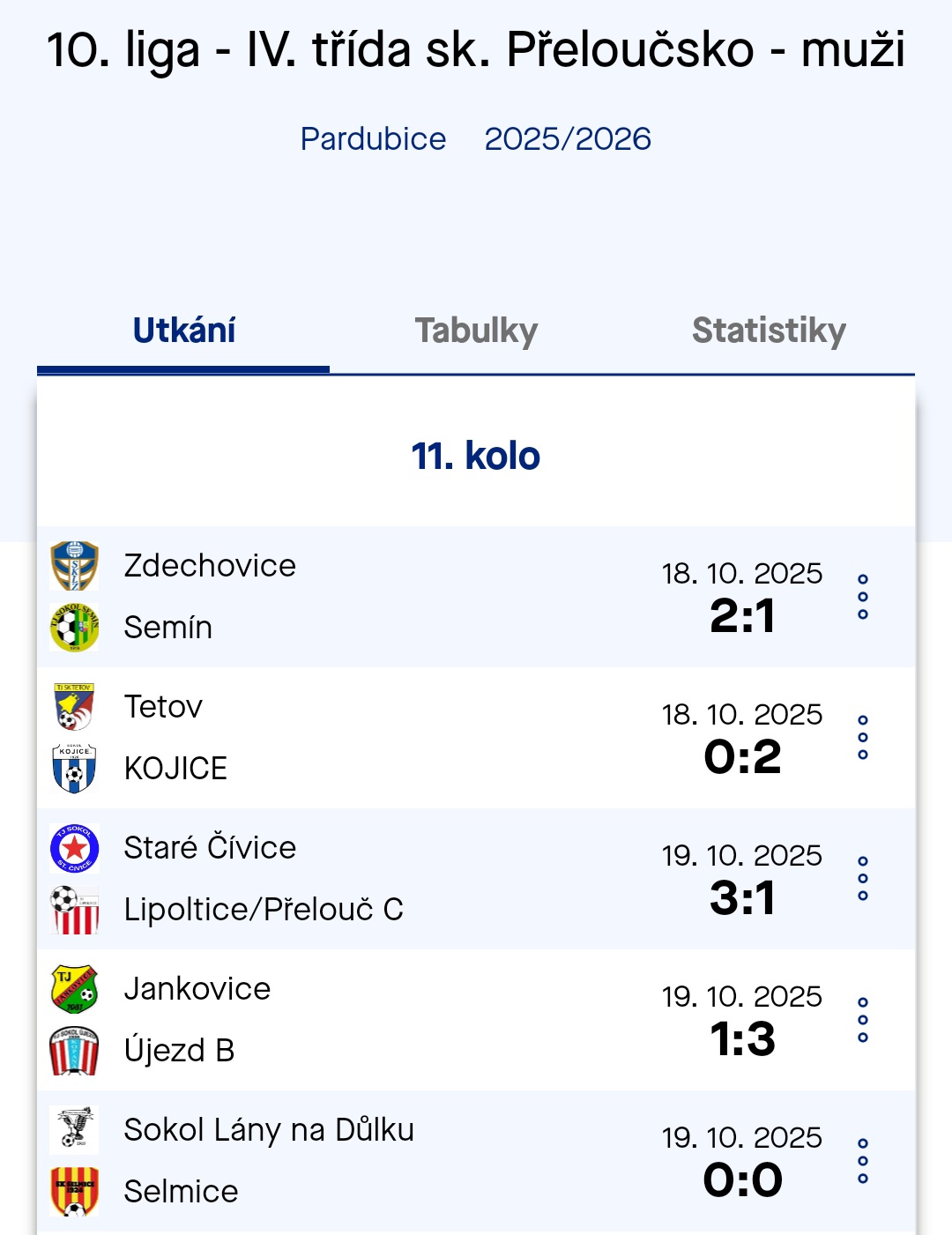Click the Lipoltice/Přelouč C crest

pyautogui.click(x=74, y=910)
